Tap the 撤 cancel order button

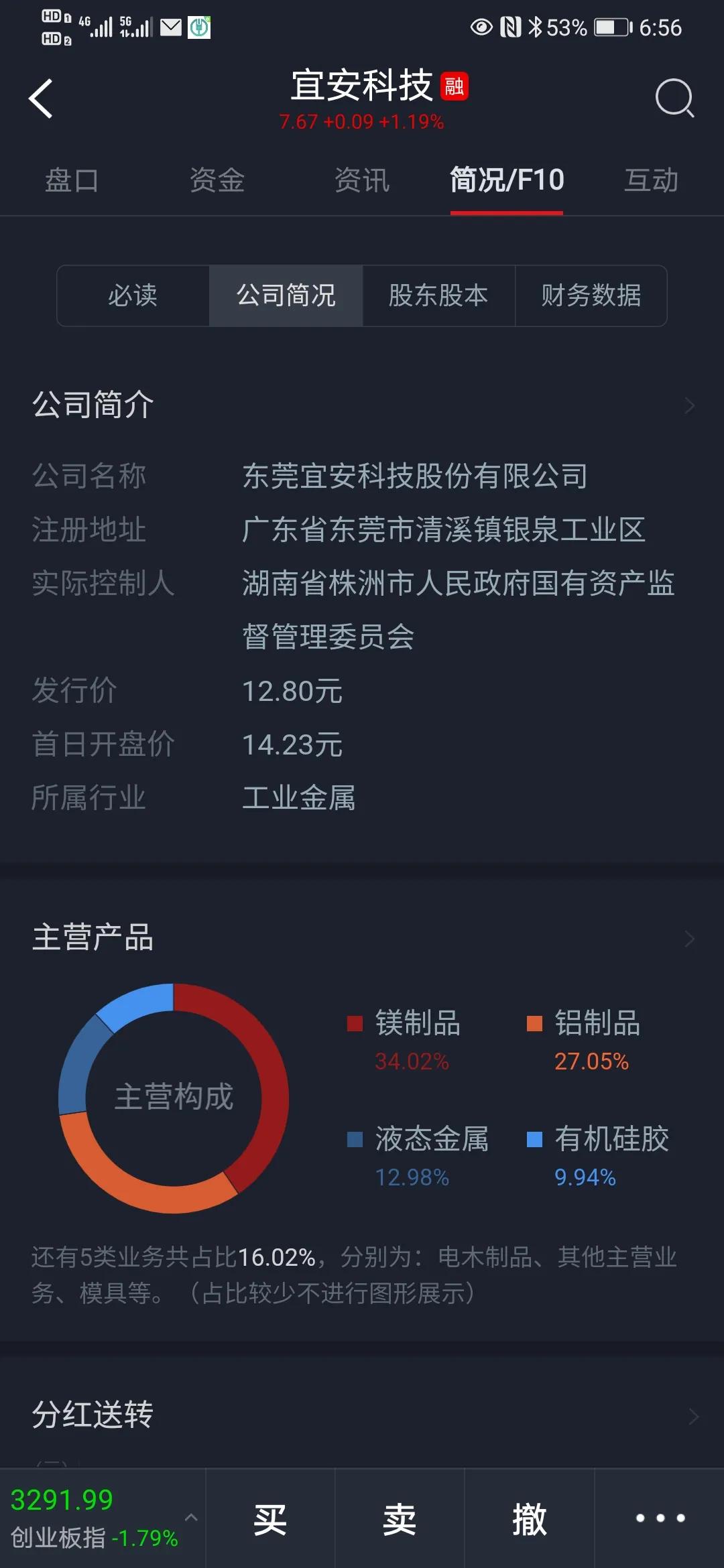click(x=530, y=1519)
